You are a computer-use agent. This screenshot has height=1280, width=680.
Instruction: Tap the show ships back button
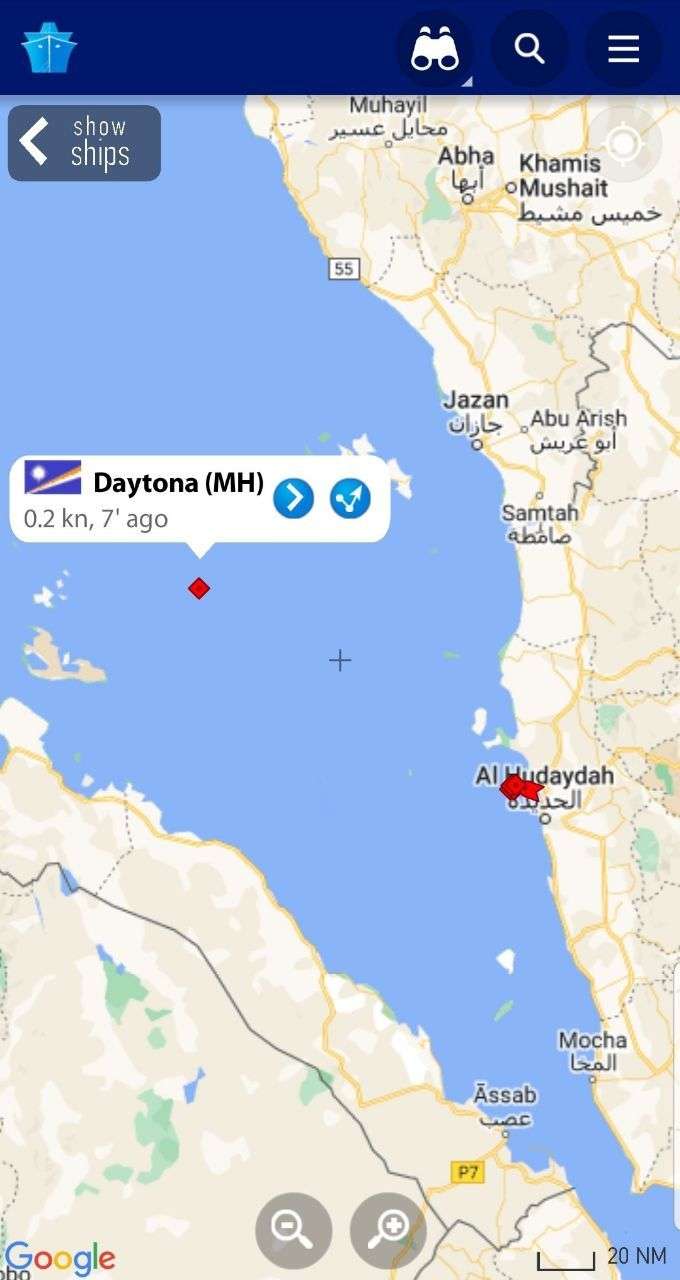tap(84, 143)
